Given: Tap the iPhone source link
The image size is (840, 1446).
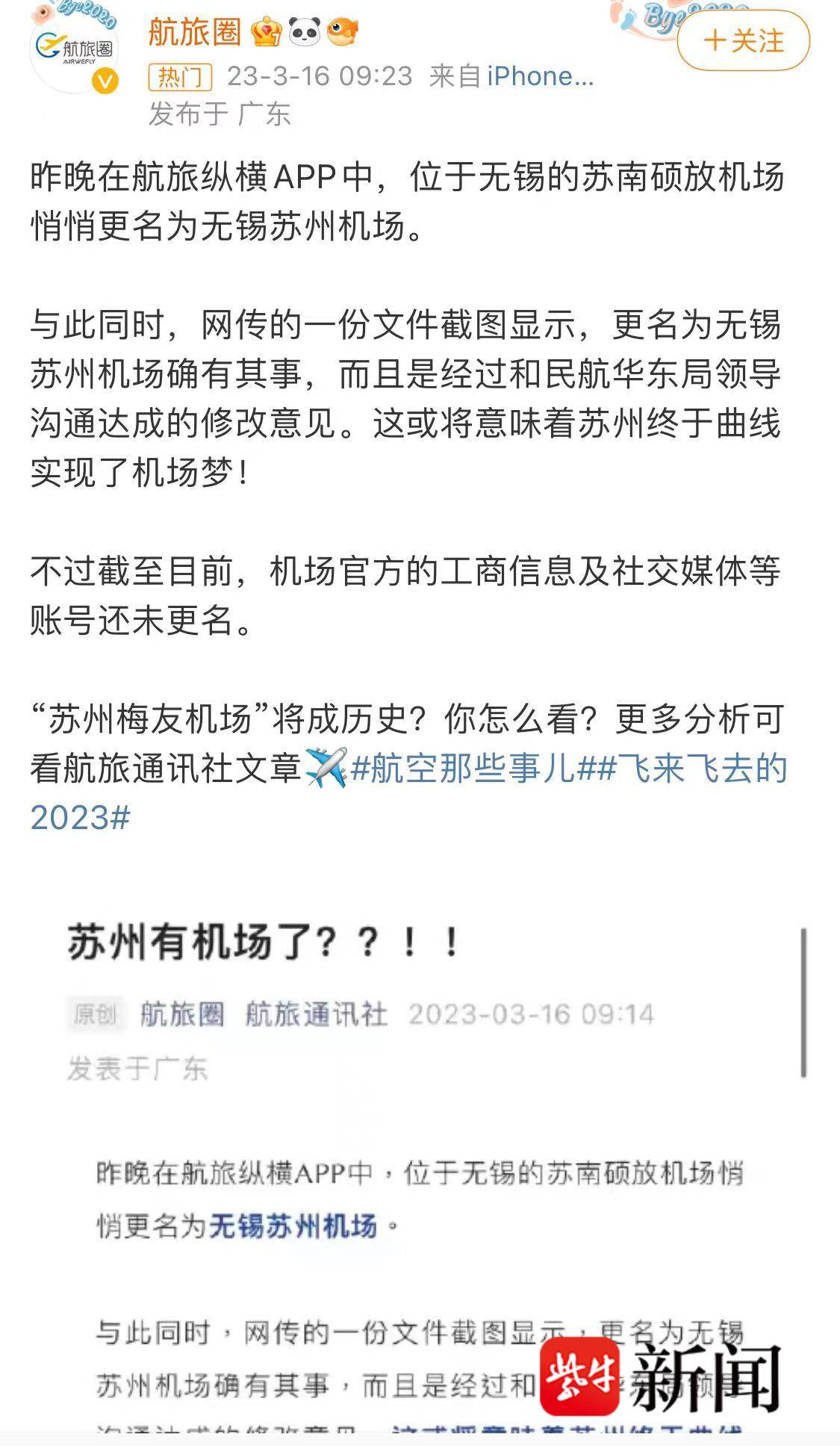Looking at the screenshot, I should click(540, 76).
